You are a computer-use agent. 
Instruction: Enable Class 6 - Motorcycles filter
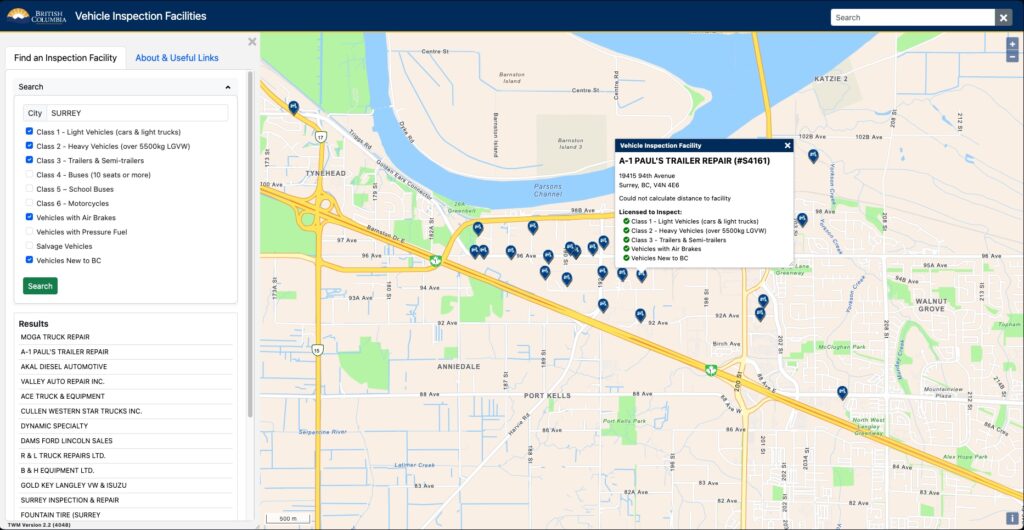(x=29, y=203)
